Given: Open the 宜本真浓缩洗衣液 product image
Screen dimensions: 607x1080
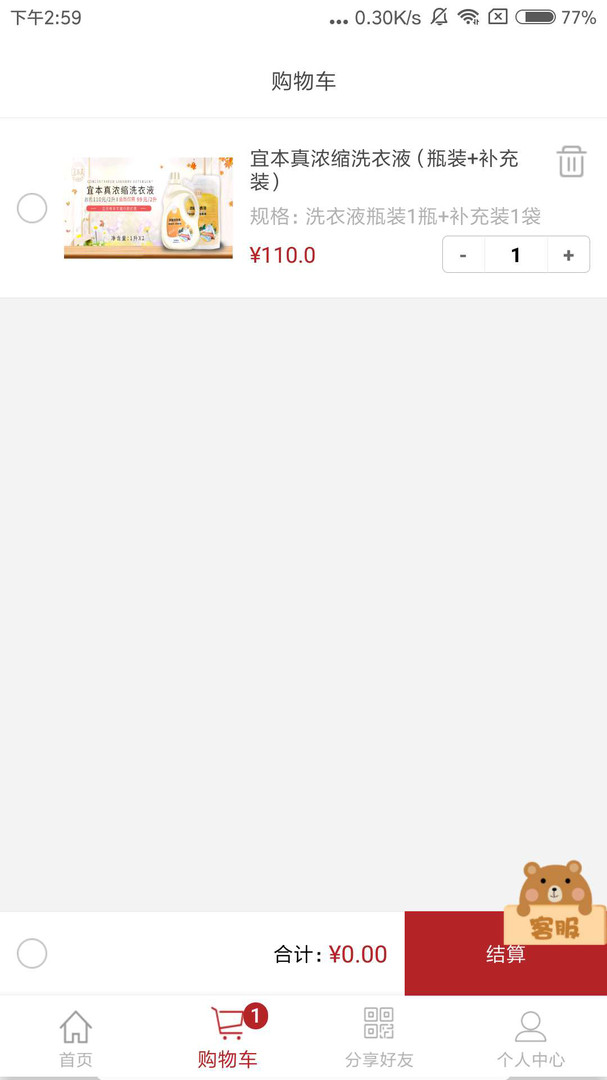Looking at the screenshot, I should (x=148, y=207).
